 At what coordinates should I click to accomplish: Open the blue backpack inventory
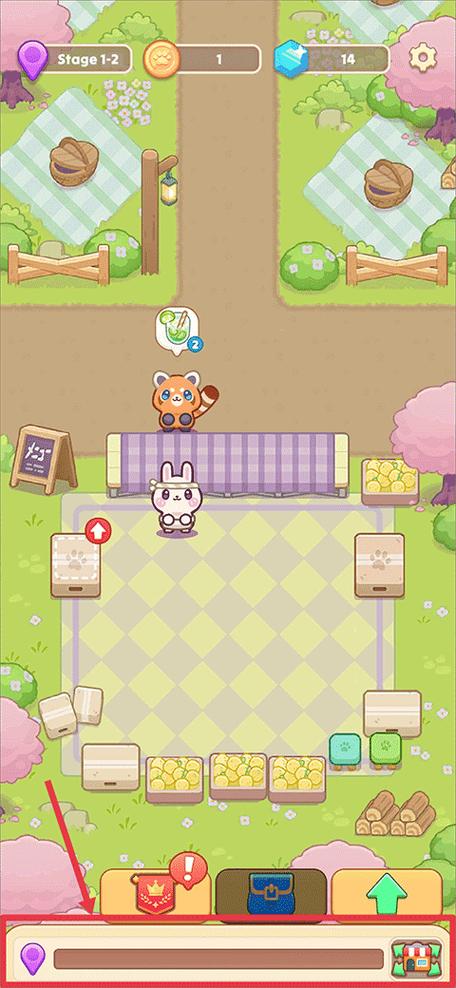pos(271,892)
